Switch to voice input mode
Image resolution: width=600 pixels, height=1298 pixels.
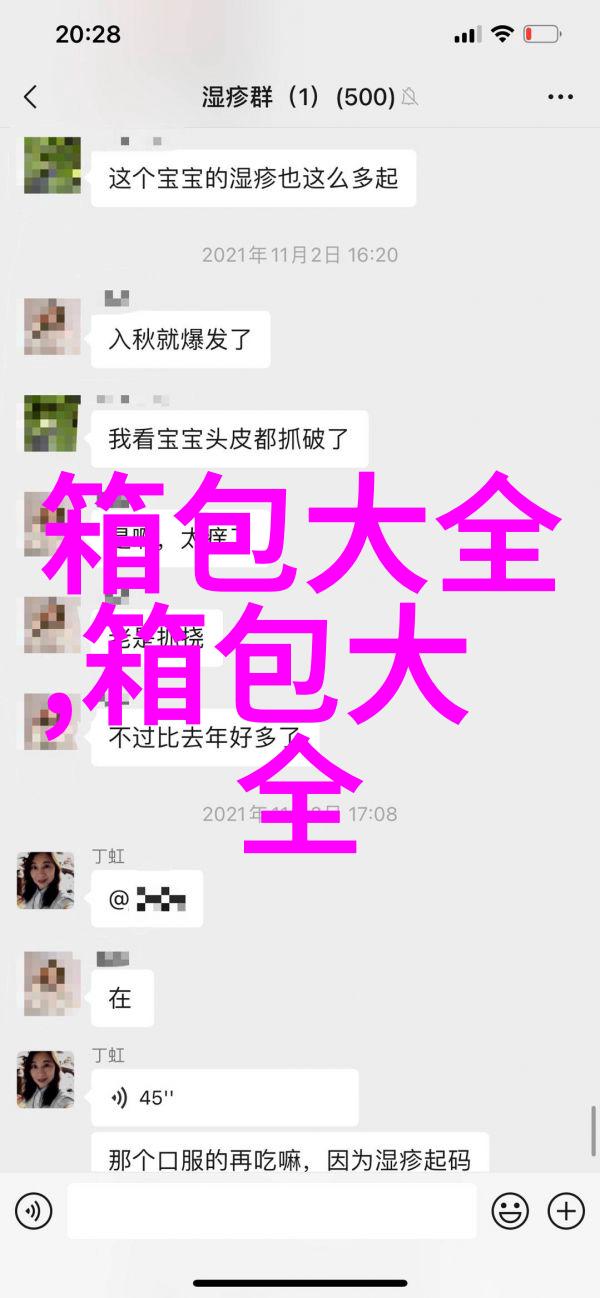click(x=33, y=1211)
